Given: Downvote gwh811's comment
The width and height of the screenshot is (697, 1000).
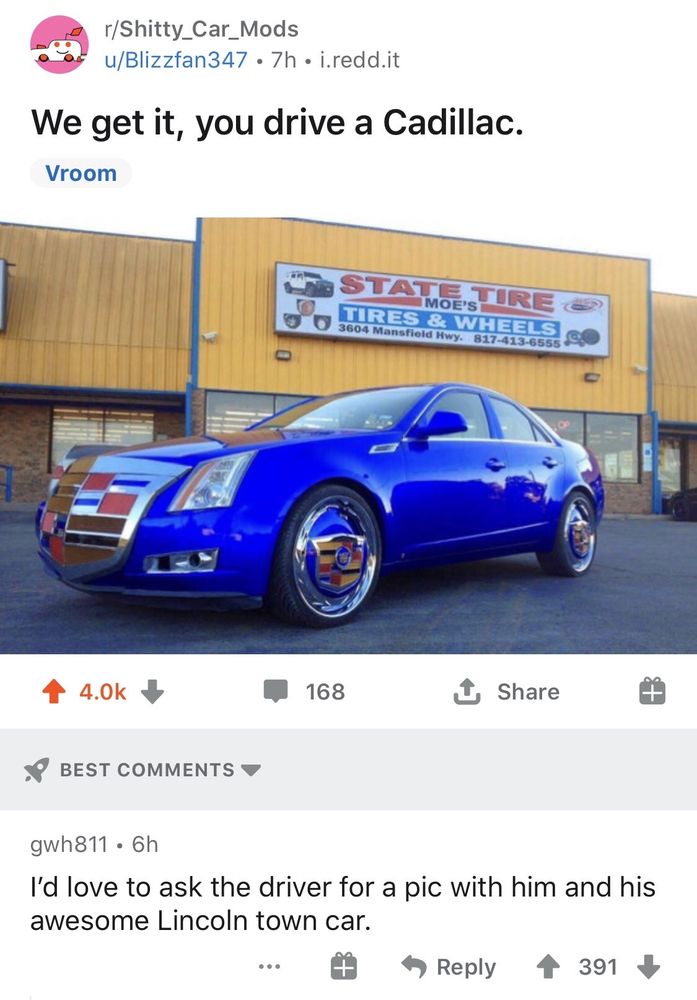Looking at the screenshot, I should (648, 967).
